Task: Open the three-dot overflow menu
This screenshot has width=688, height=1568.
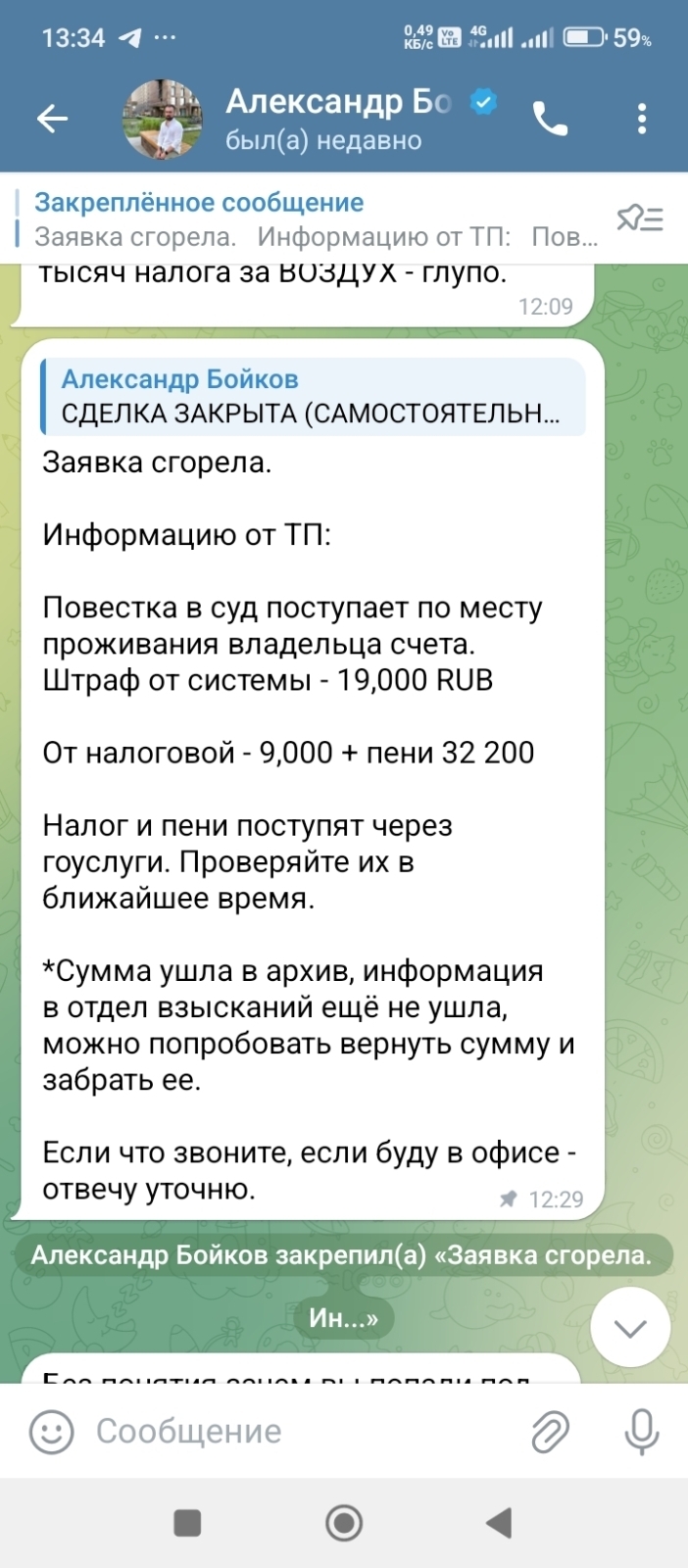Action: coord(642,120)
